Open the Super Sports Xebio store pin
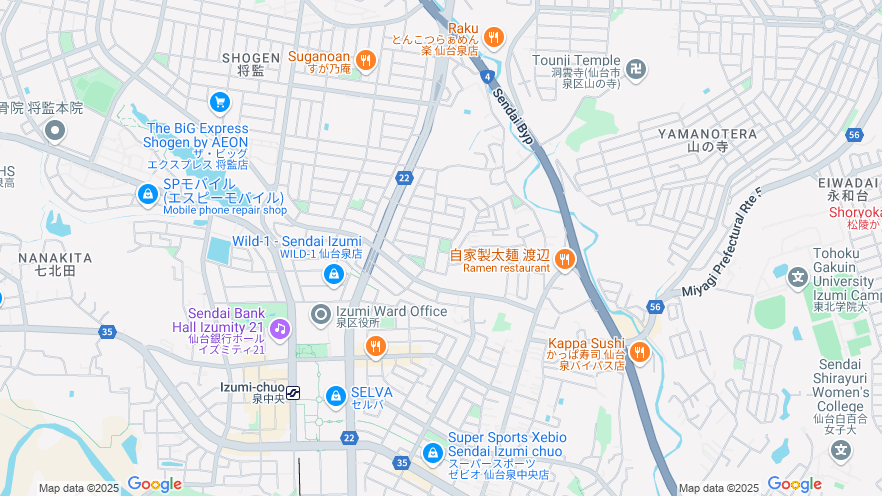Viewport: 882px width, 496px height. click(432, 453)
